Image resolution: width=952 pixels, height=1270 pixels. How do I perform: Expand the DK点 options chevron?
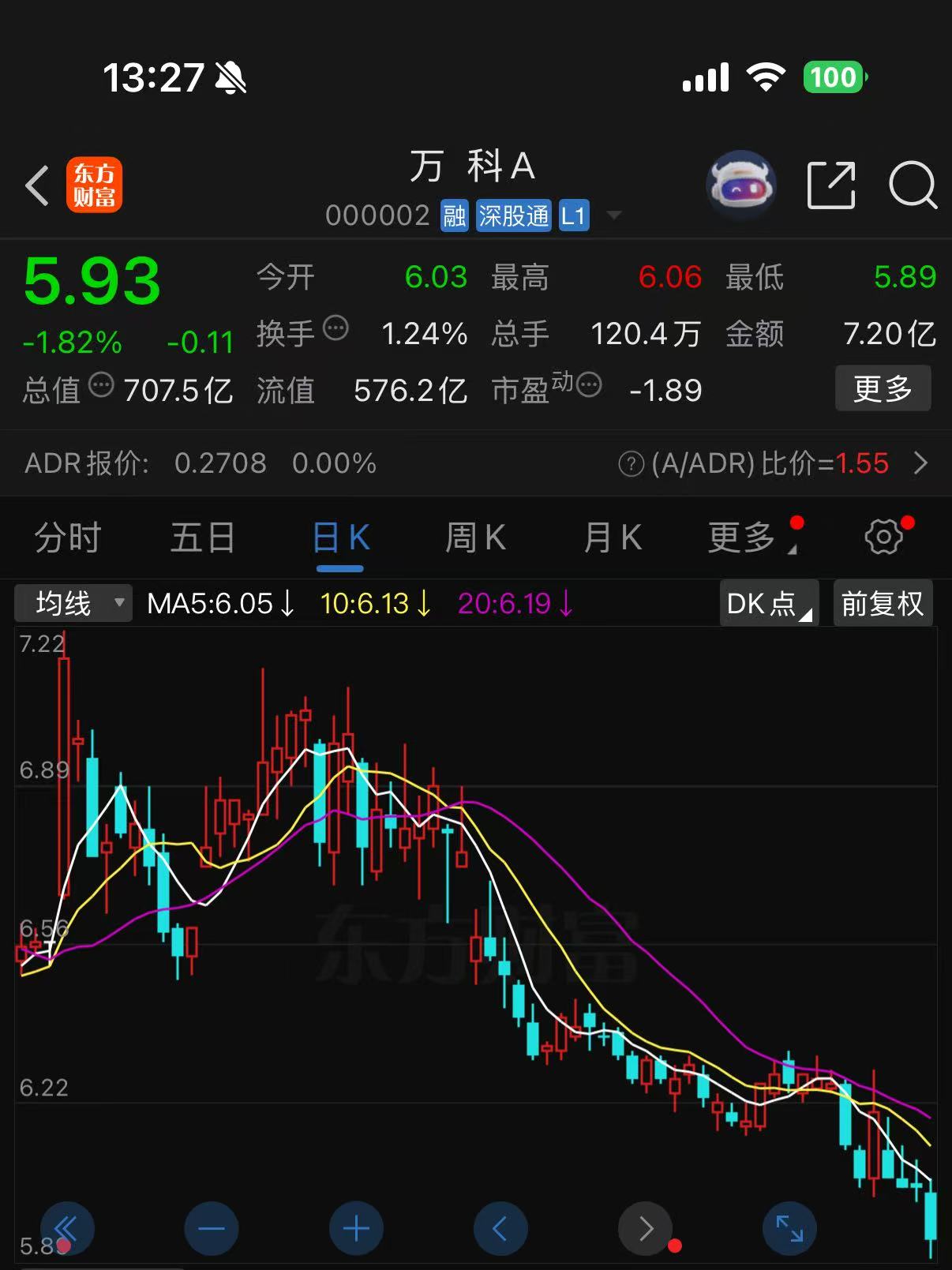point(806,614)
